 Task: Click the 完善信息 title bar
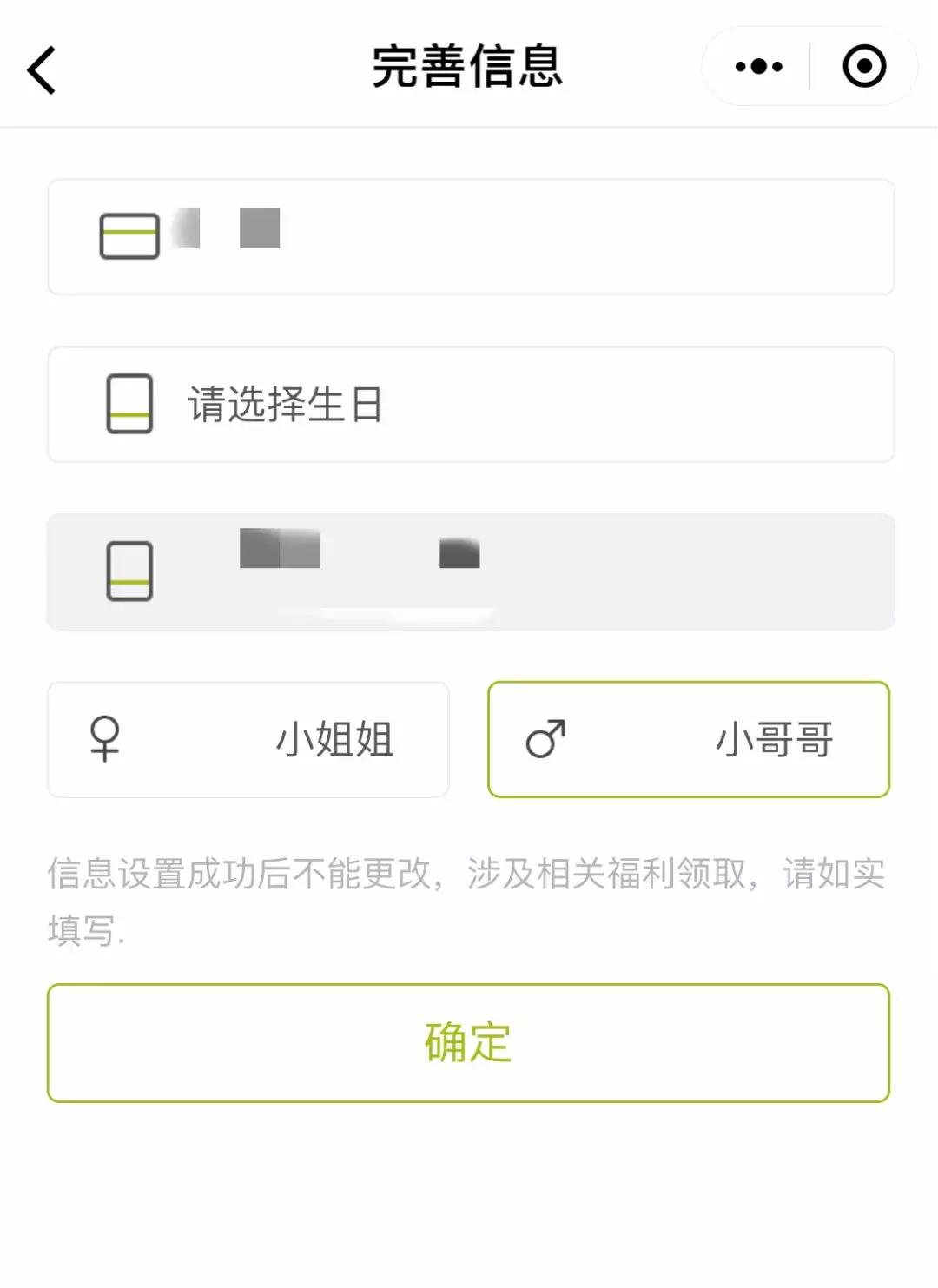[469, 68]
